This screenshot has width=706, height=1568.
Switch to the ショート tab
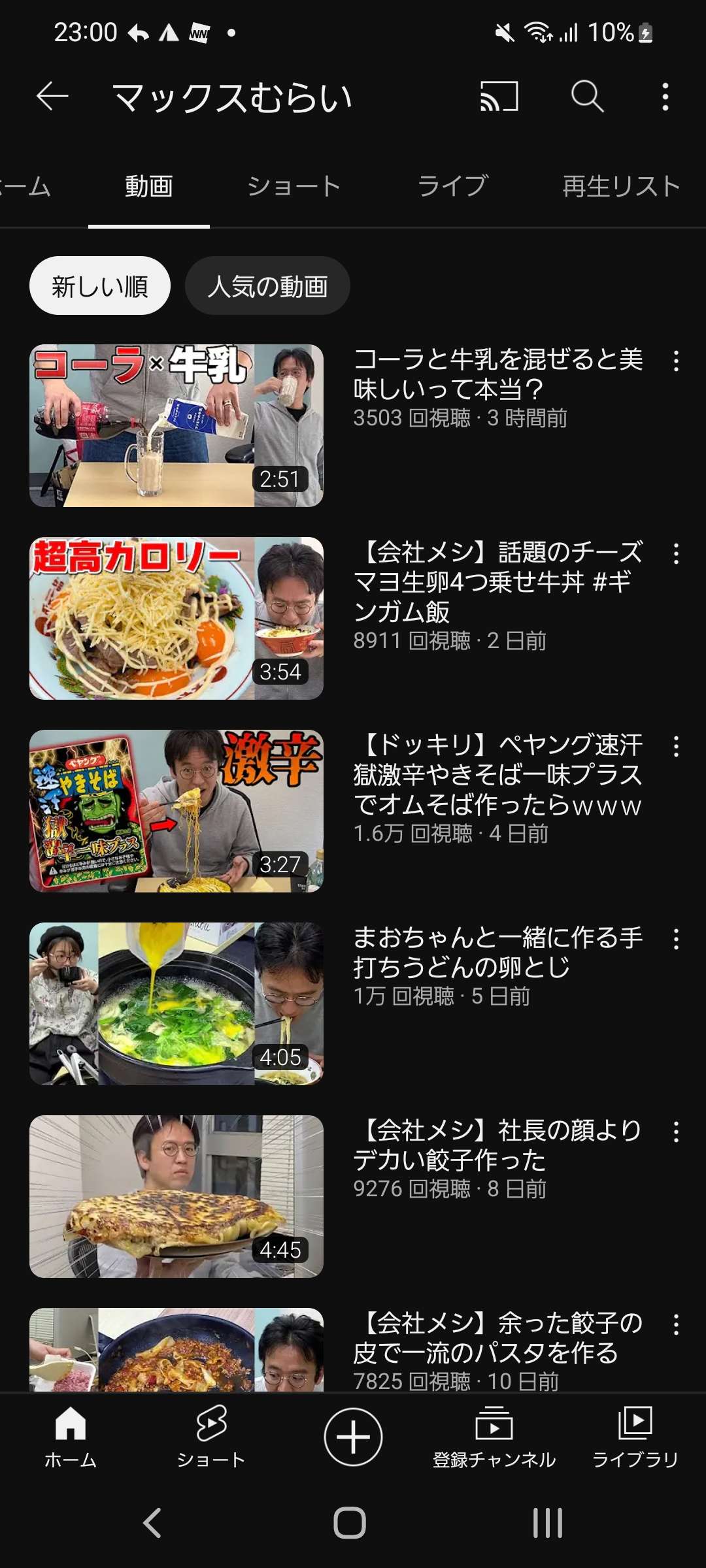(x=294, y=187)
